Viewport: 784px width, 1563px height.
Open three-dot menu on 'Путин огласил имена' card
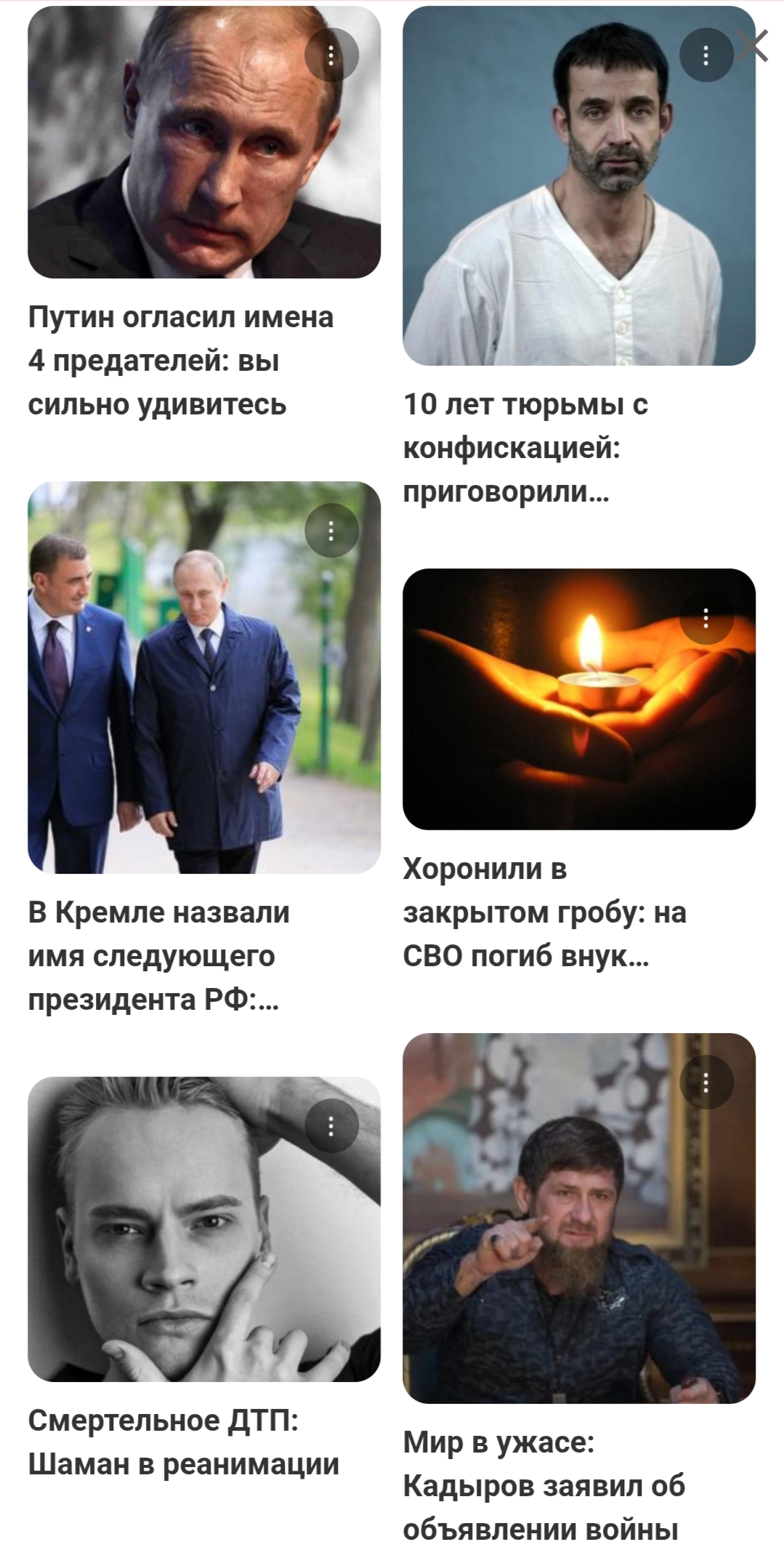point(331,55)
